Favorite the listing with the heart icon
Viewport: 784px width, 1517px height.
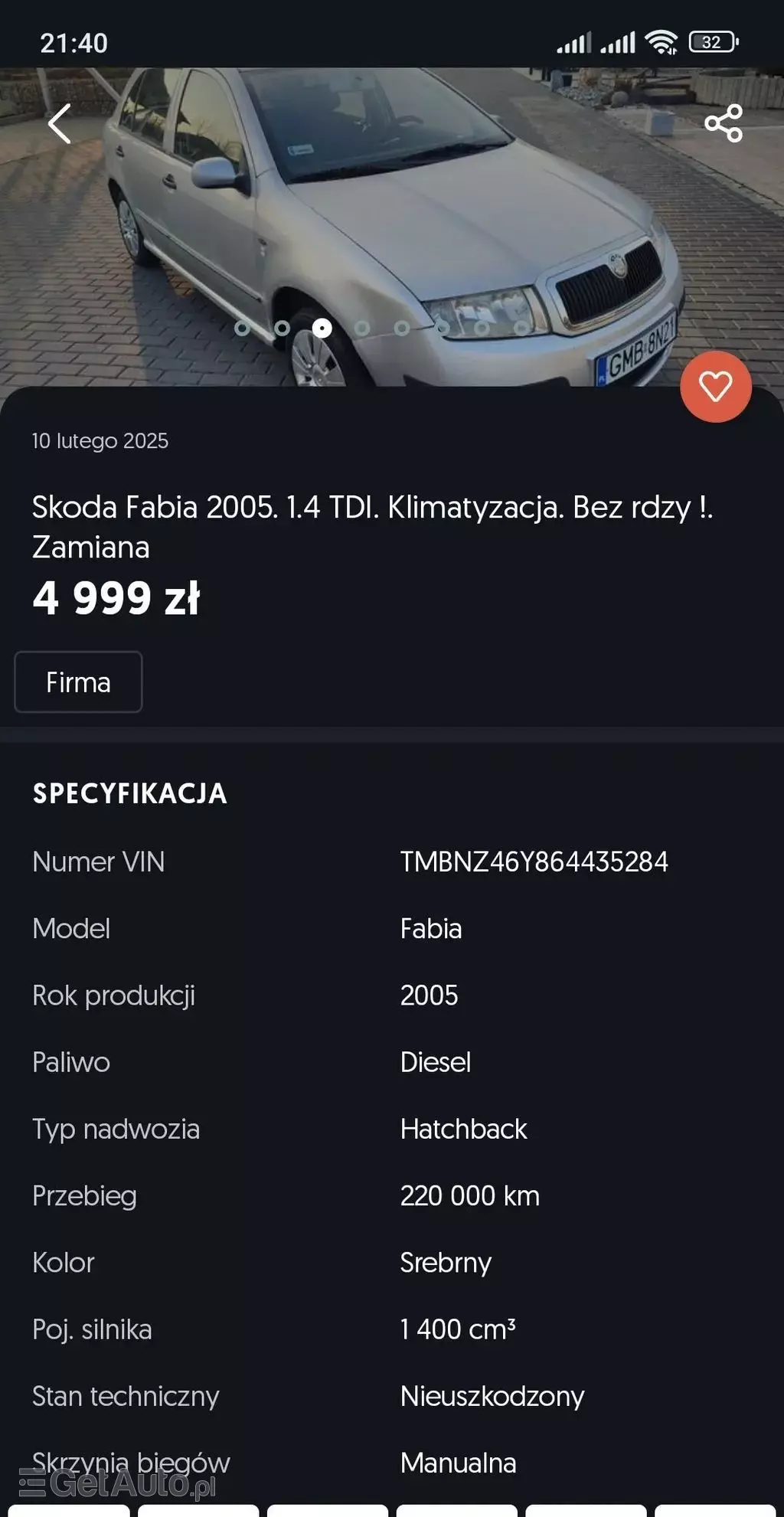click(x=714, y=387)
